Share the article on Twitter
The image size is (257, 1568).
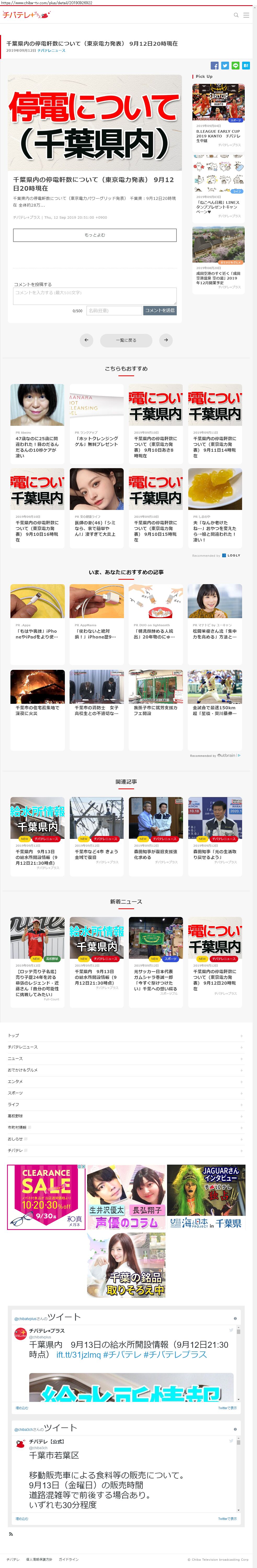pos(225,65)
